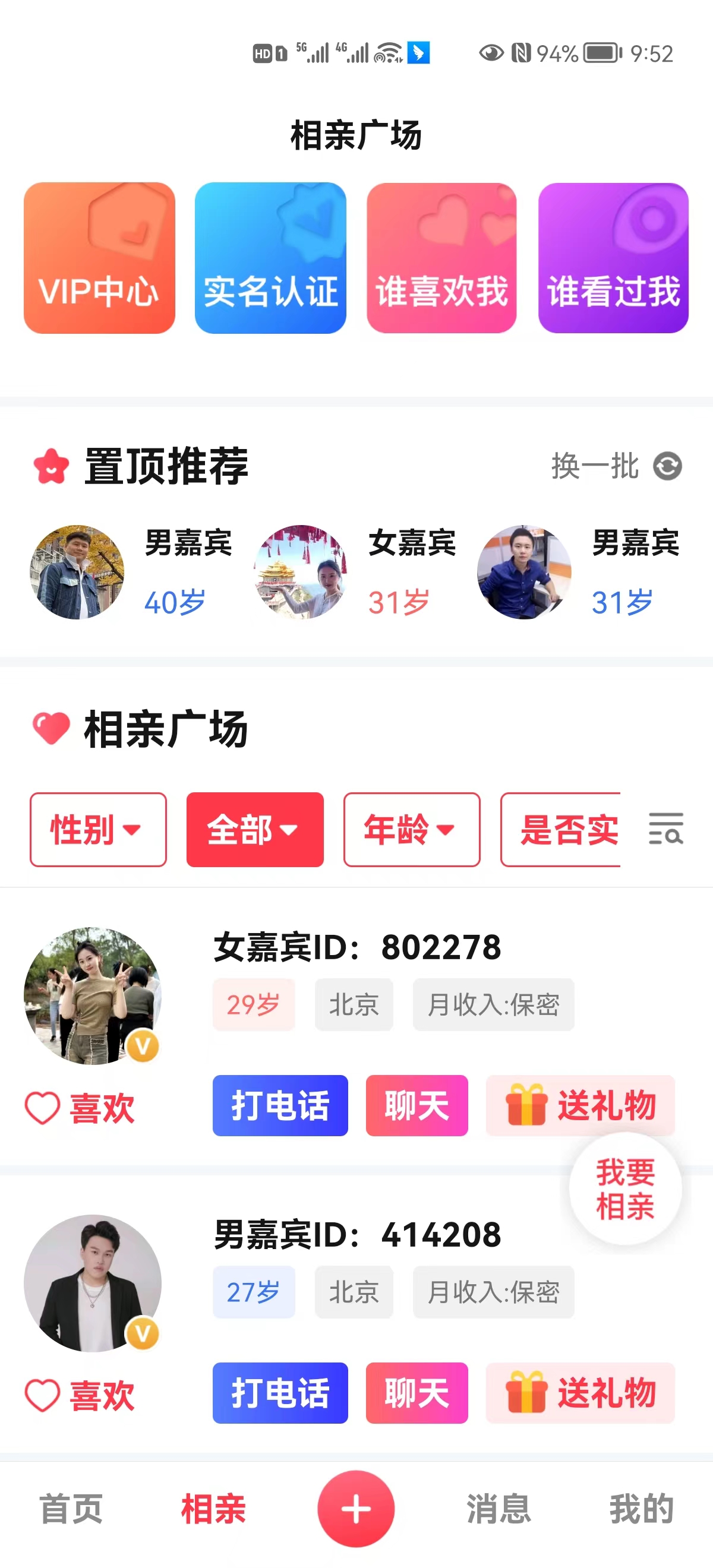
Task: Open the filter list icon beside 是否实
Action: pyautogui.click(x=667, y=830)
